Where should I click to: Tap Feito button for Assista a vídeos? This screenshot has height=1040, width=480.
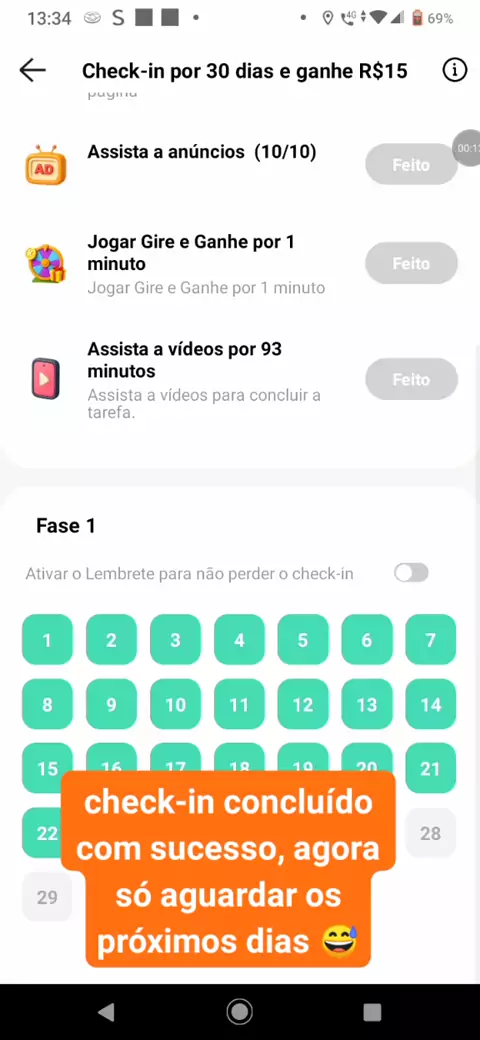tap(411, 379)
